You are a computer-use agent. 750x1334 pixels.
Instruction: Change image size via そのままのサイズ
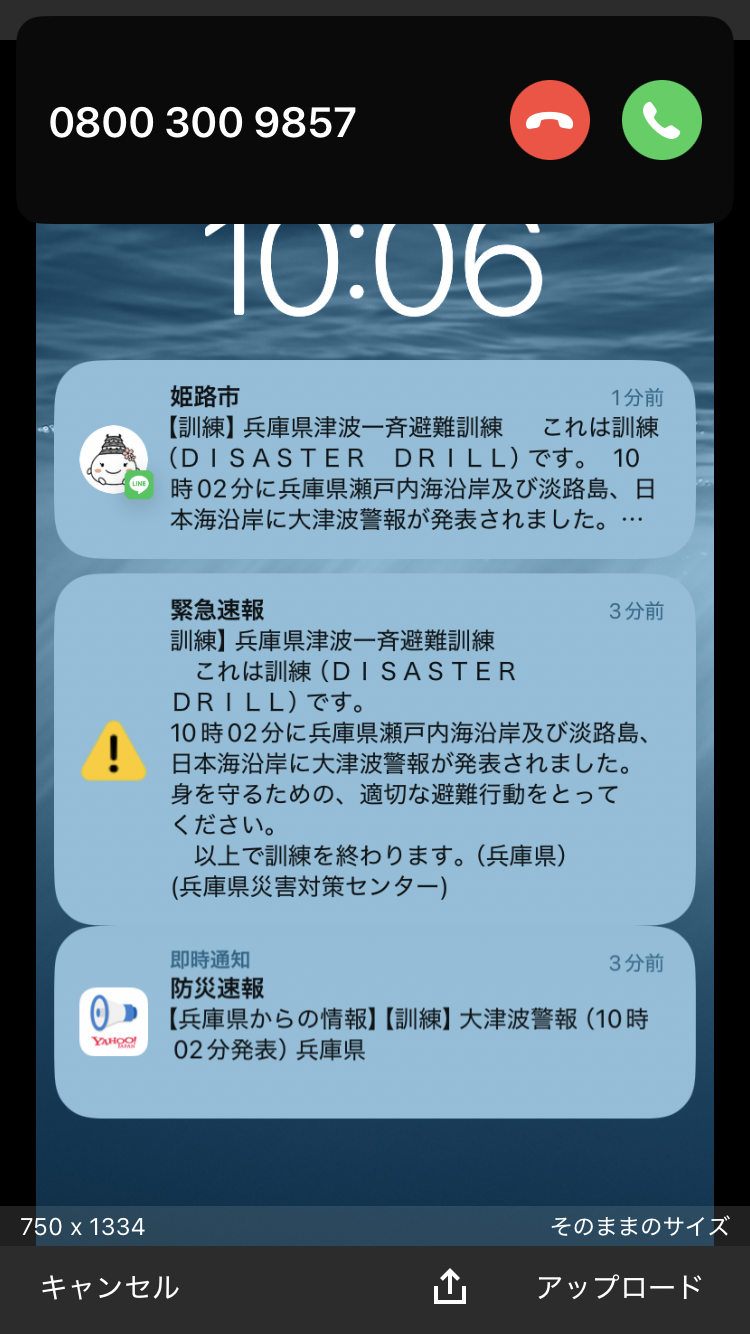tap(639, 1226)
